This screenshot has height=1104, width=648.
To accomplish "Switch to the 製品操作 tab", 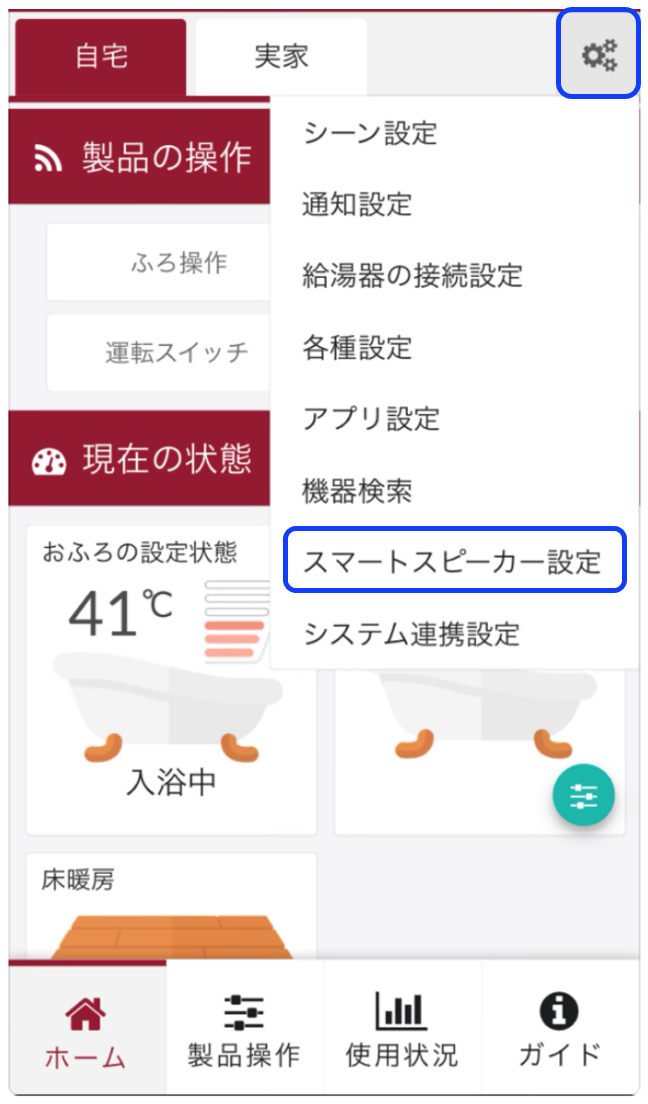I will 244,1030.
